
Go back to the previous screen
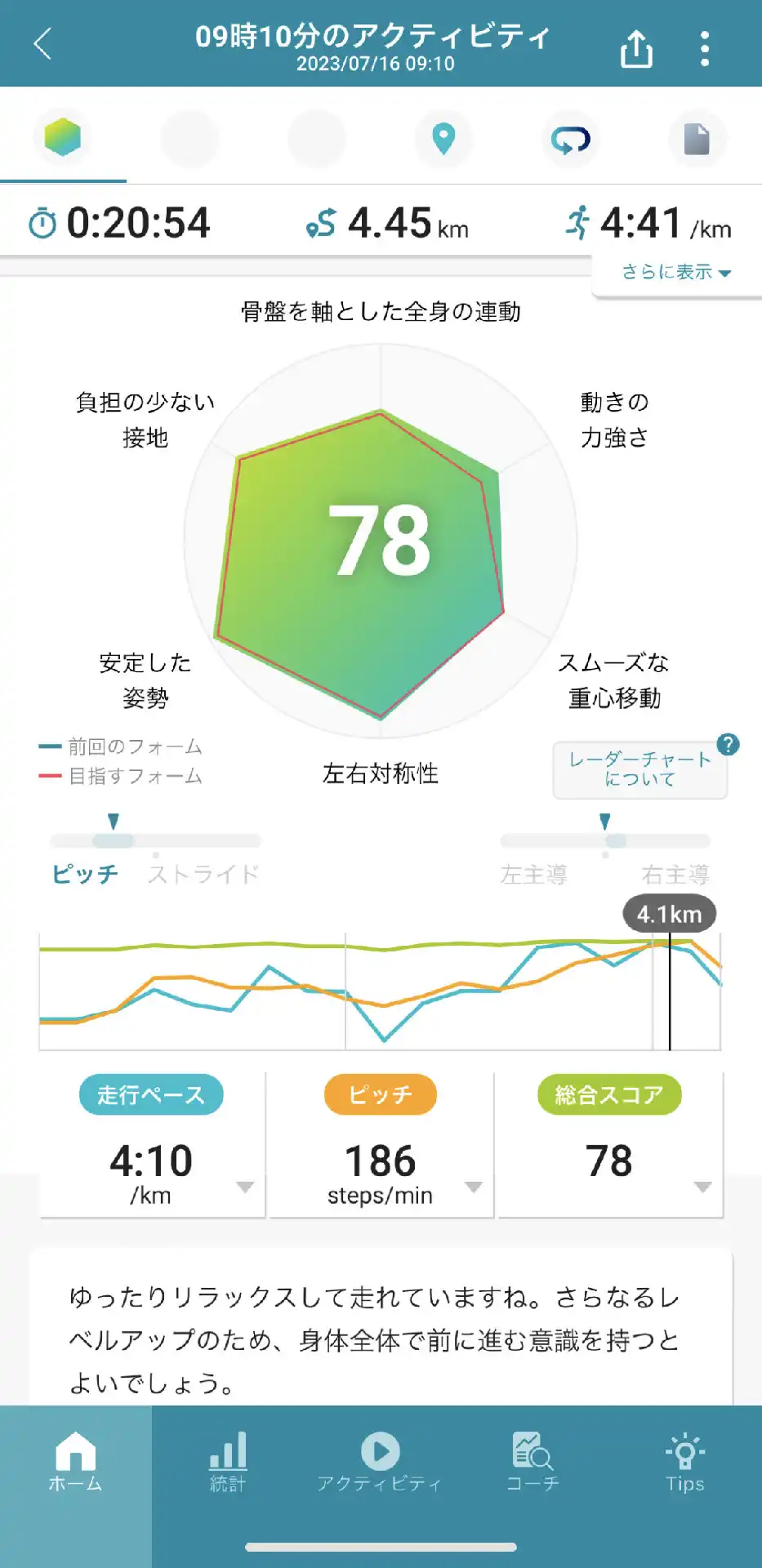click(x=43, y=43)
